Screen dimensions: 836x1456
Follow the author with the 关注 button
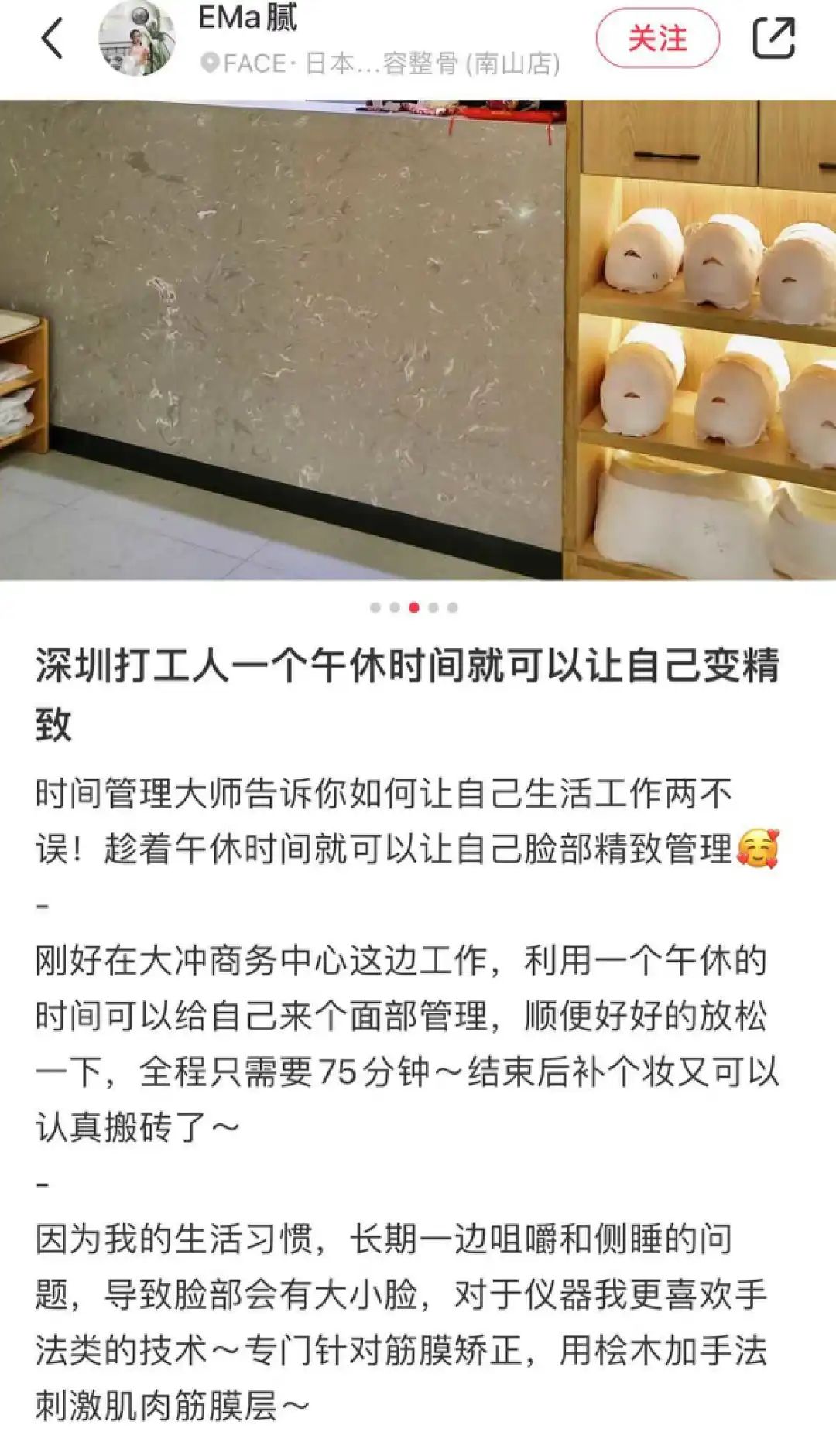point(657,38)
